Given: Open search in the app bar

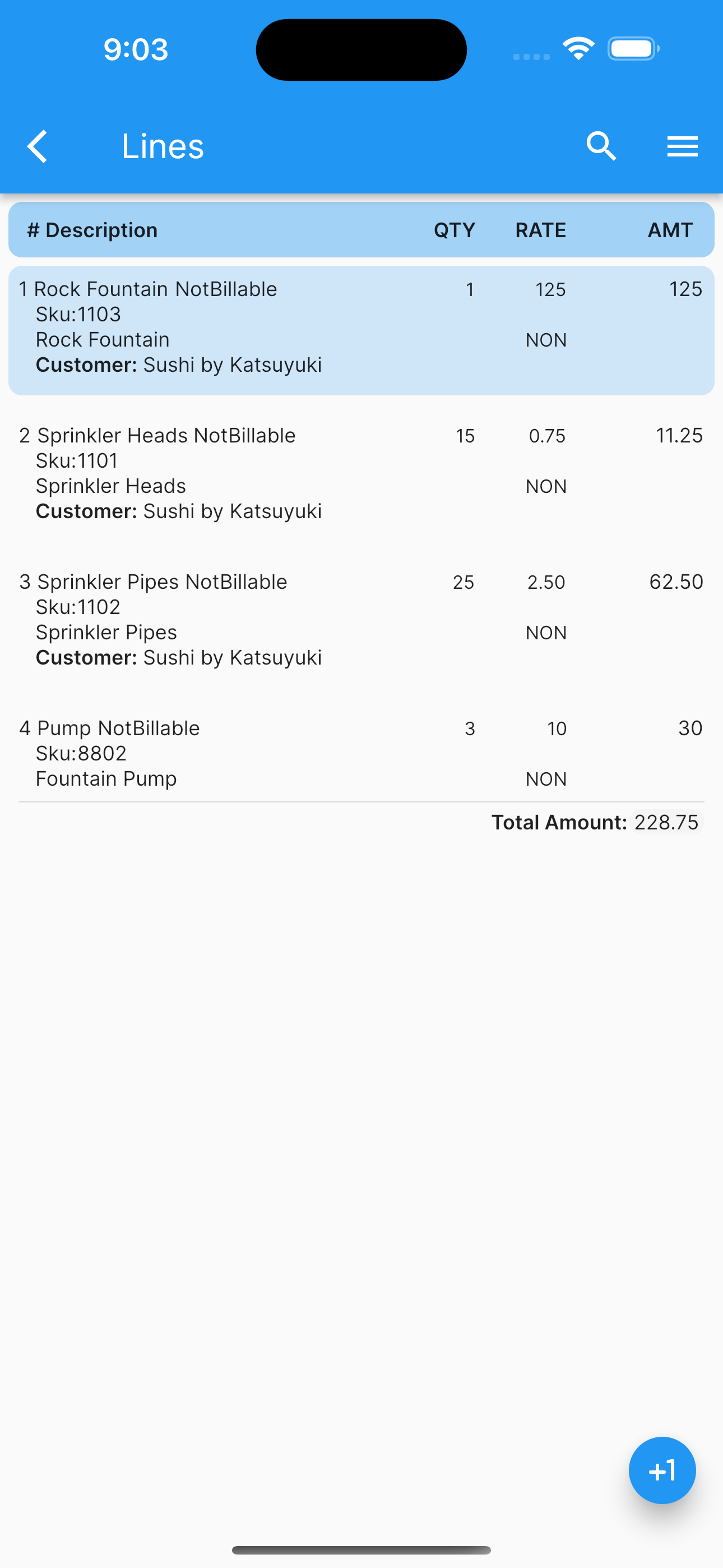Looking at the screenshot, I should tap(601, 147).
